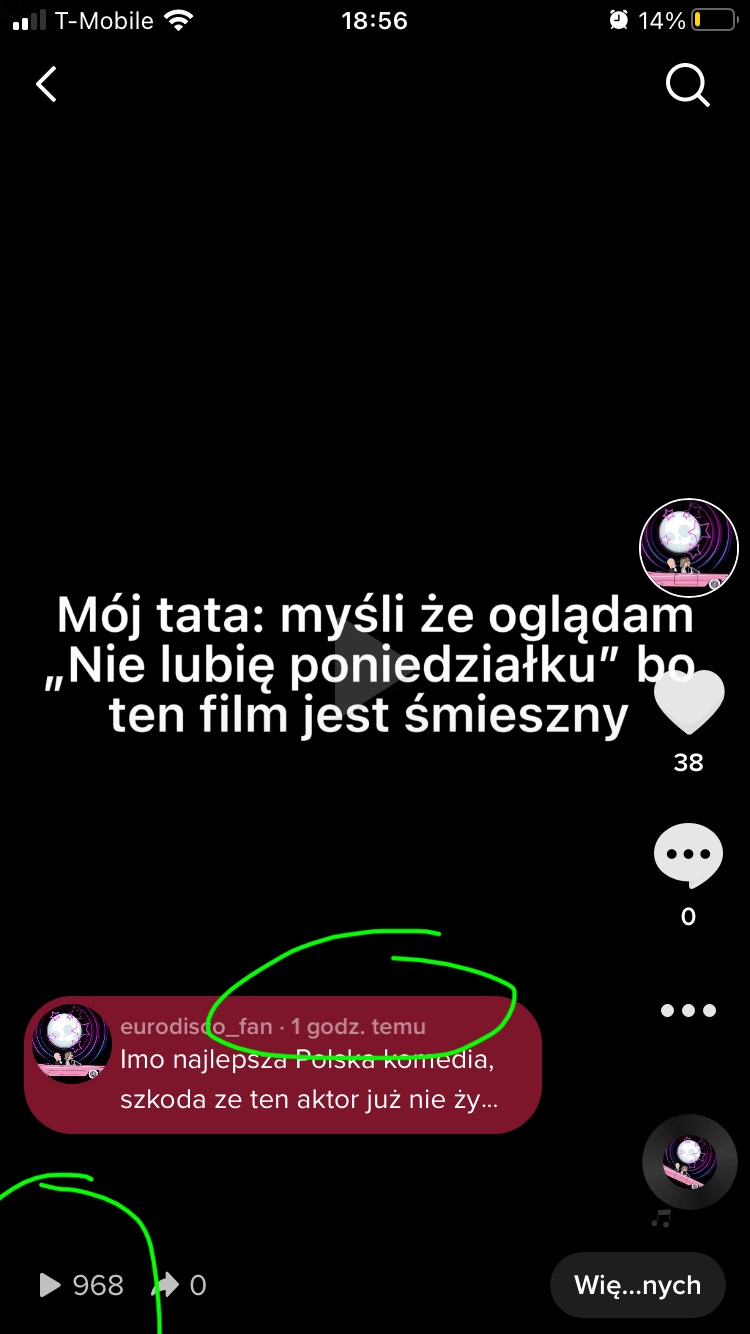Open the spinning sound disc
This screenshot has height=1334, width=750.
pyautogui.click(x=690, y=1162)
